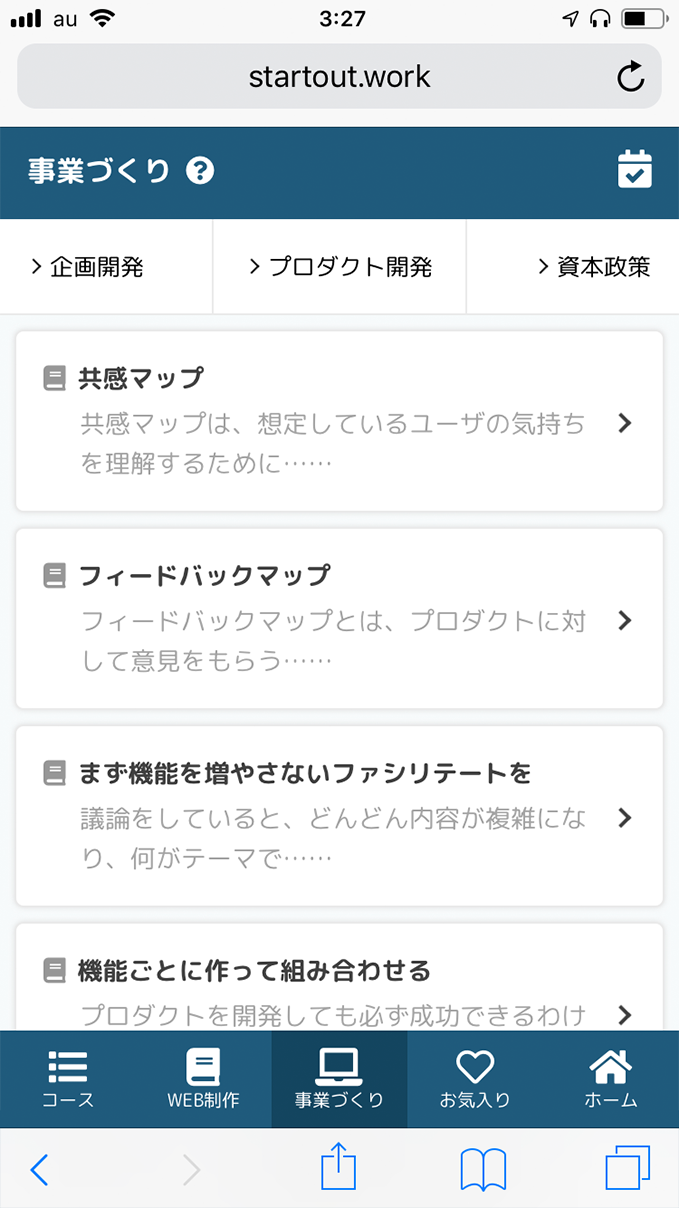This screenshot has height=1208, width=679.
Task: Open the 共感マップ article
Action: pos(339,421)
